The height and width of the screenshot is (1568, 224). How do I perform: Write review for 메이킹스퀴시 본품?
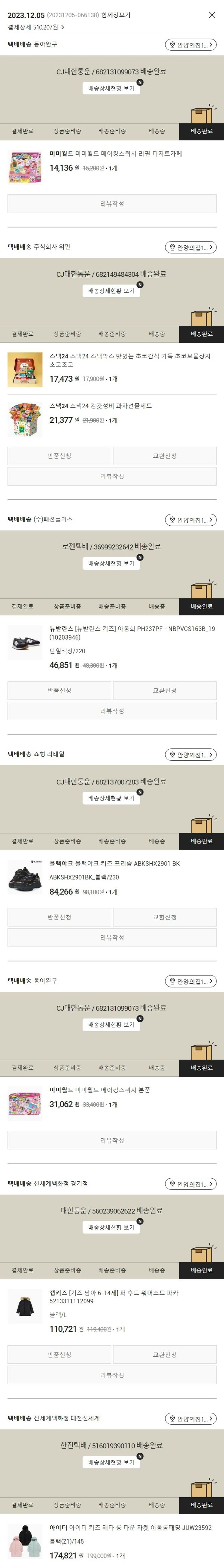(x=112, y=1140)
